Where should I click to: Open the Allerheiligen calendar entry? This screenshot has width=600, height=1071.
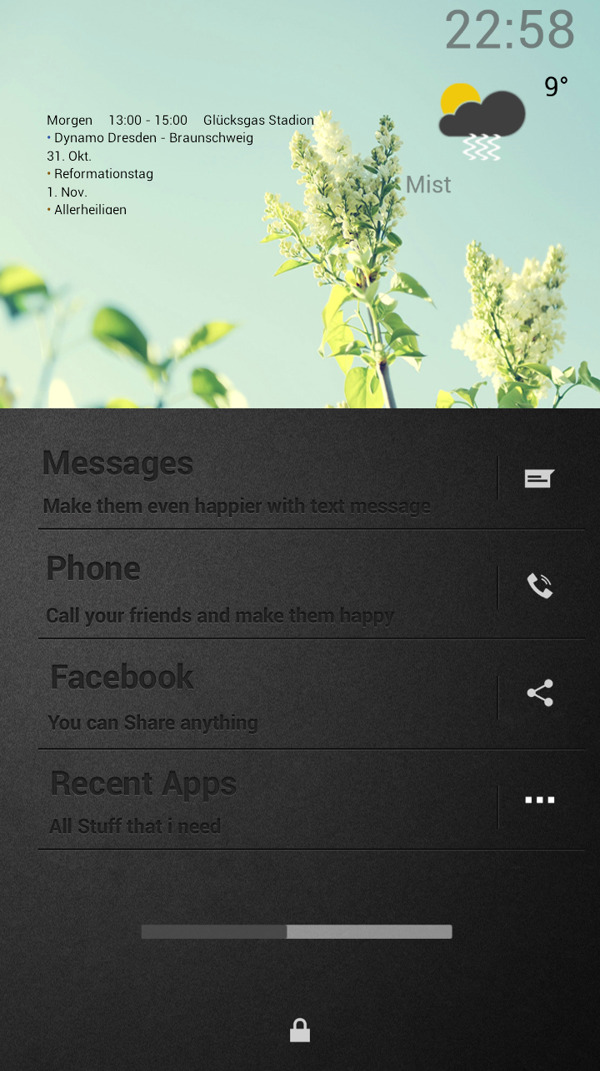pyautogui.click(x=90, y=210)
